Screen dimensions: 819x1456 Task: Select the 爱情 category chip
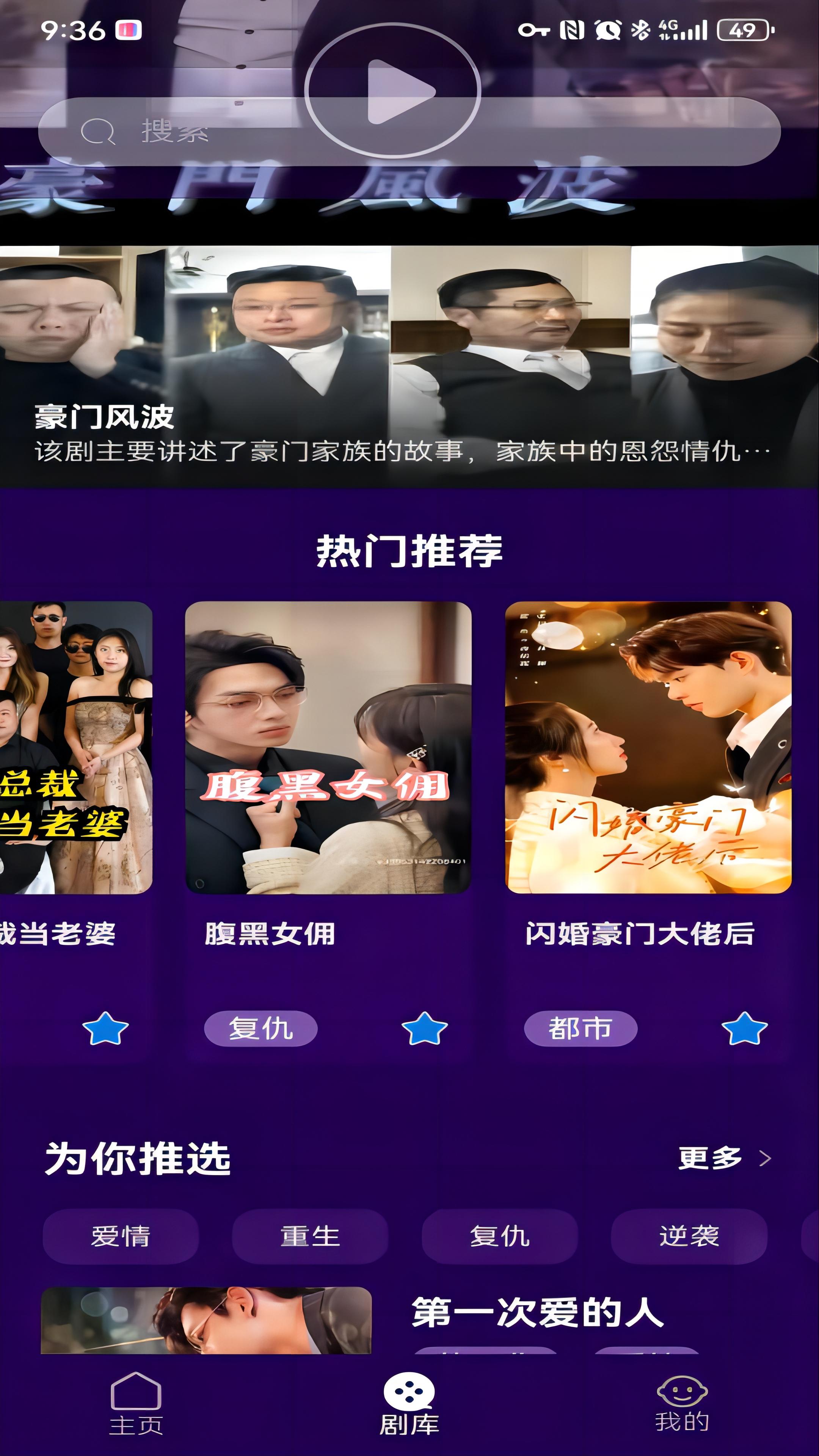click(121, 1236)
